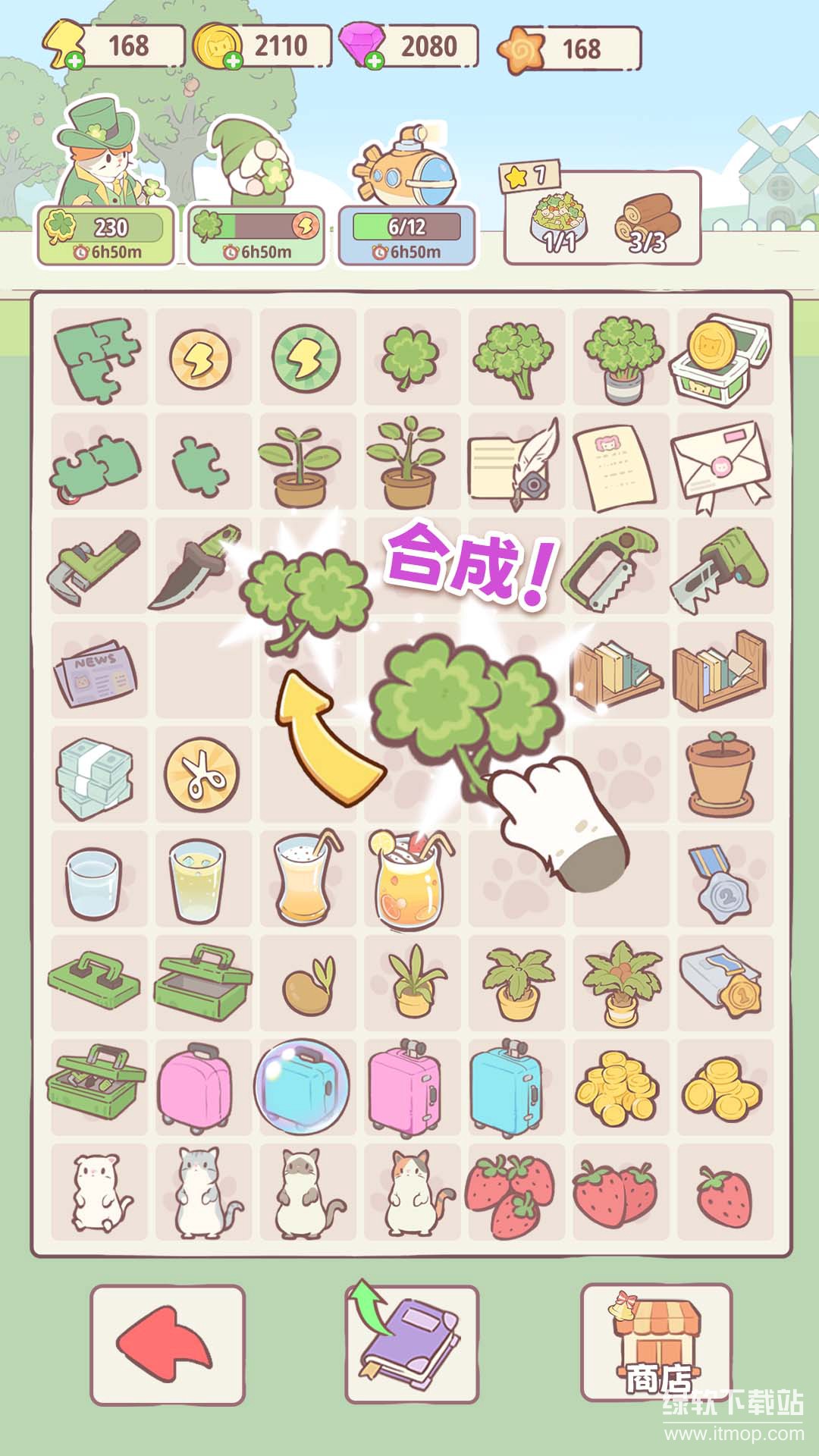Open the purple book collection button
Image resolution: width=819 pixels, height=1456 pixels.
point(411,1344)
